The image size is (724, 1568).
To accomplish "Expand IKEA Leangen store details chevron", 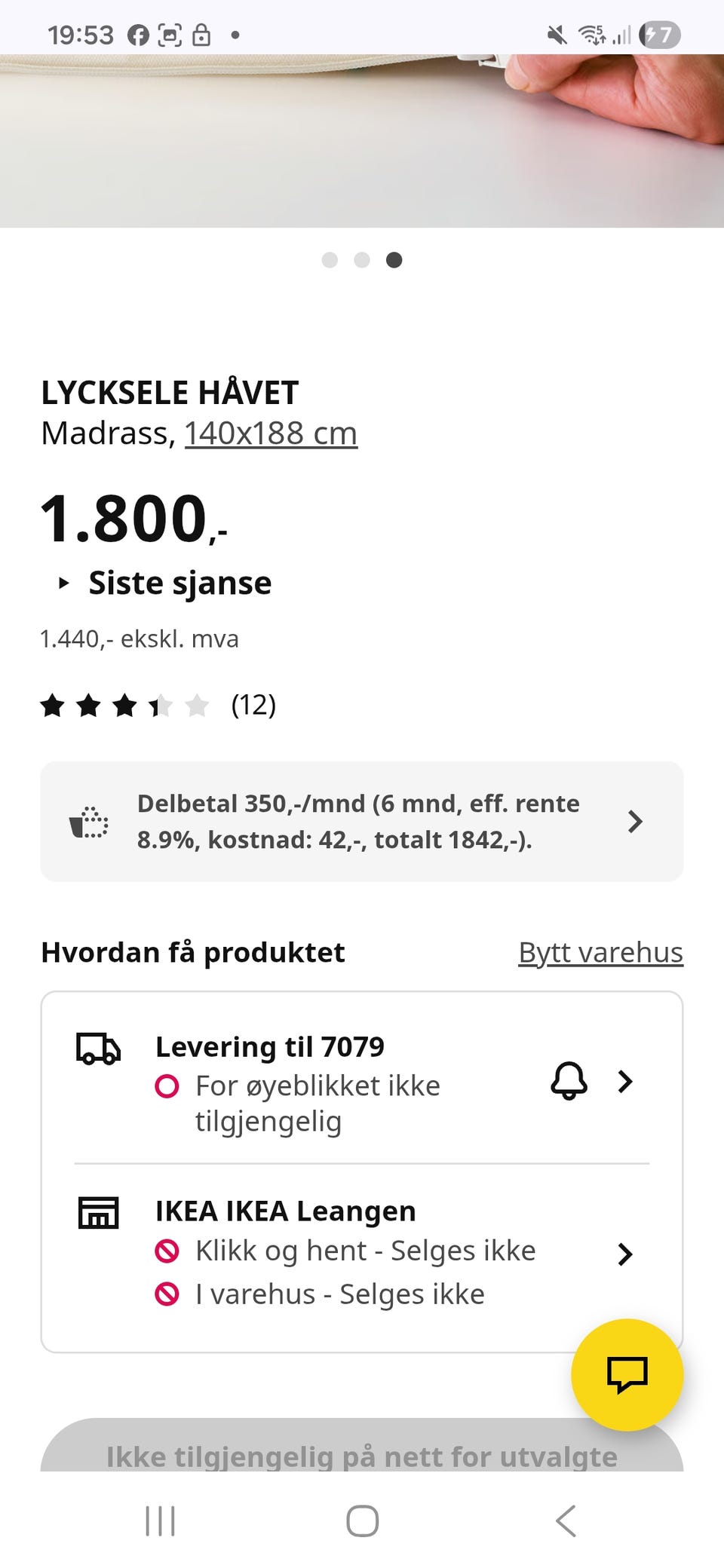I will (x=624, y=1254).
